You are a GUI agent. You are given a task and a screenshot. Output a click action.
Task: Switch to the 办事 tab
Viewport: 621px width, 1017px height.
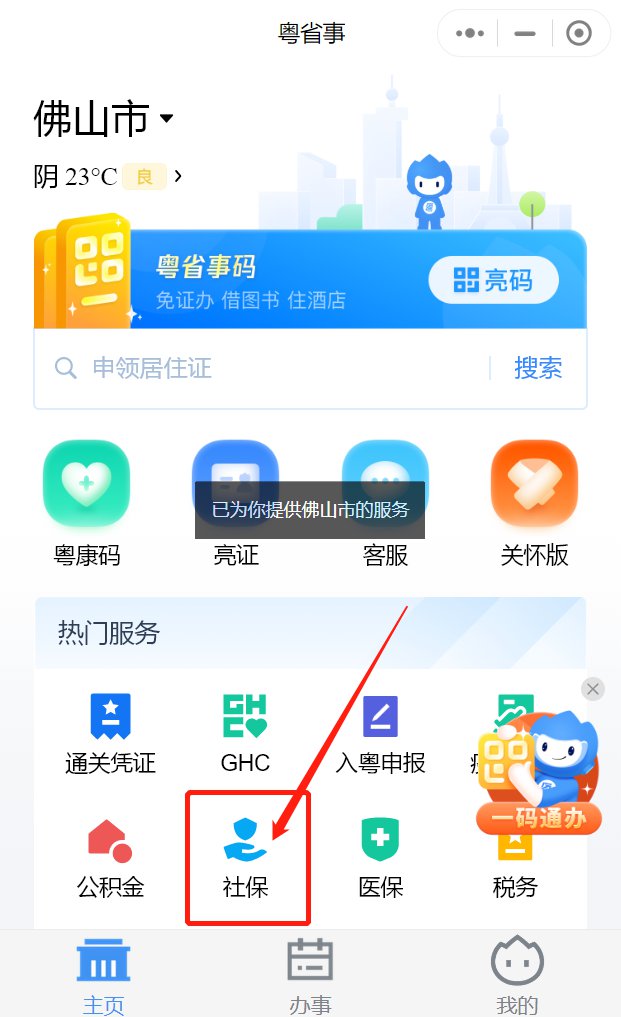coord(310,976)
